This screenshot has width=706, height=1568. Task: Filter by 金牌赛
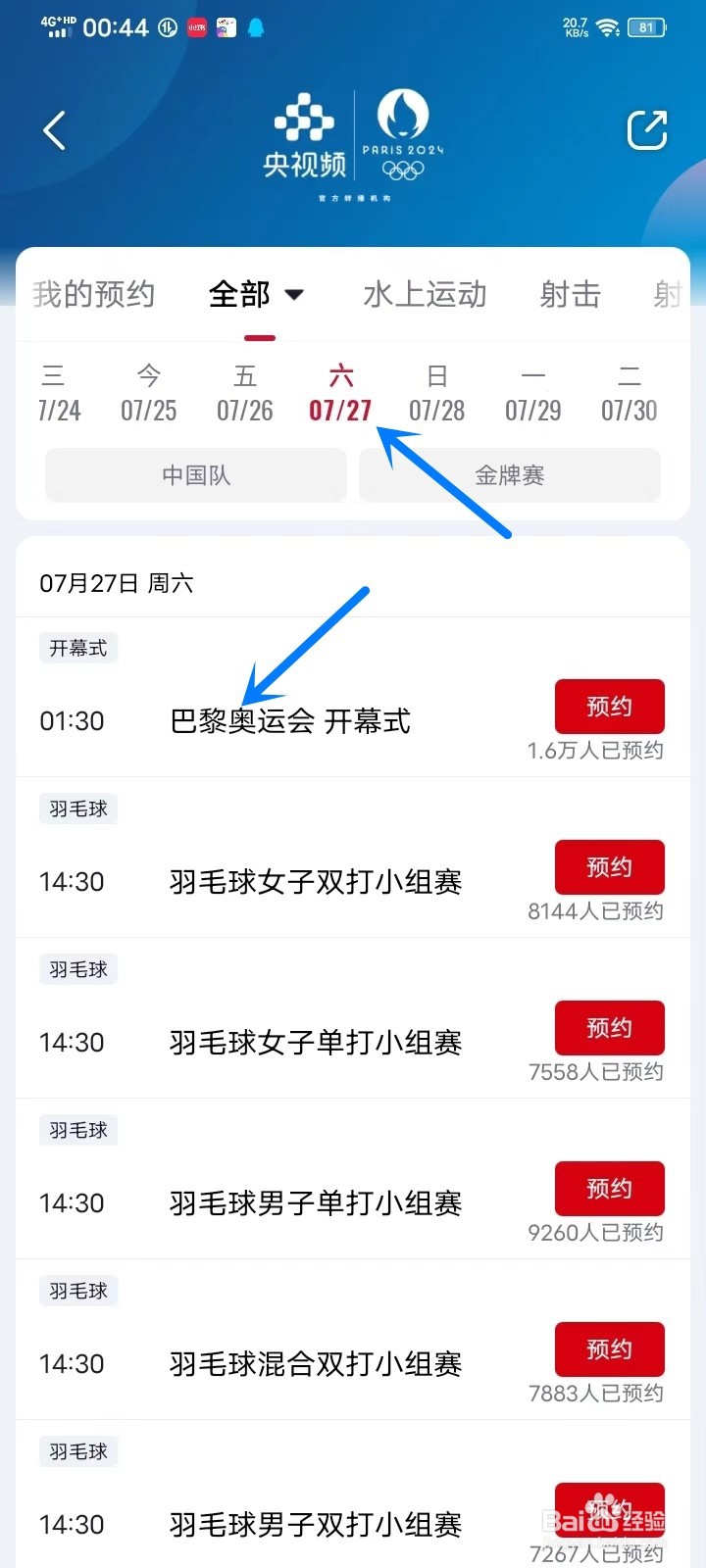(x=510, y=475)
